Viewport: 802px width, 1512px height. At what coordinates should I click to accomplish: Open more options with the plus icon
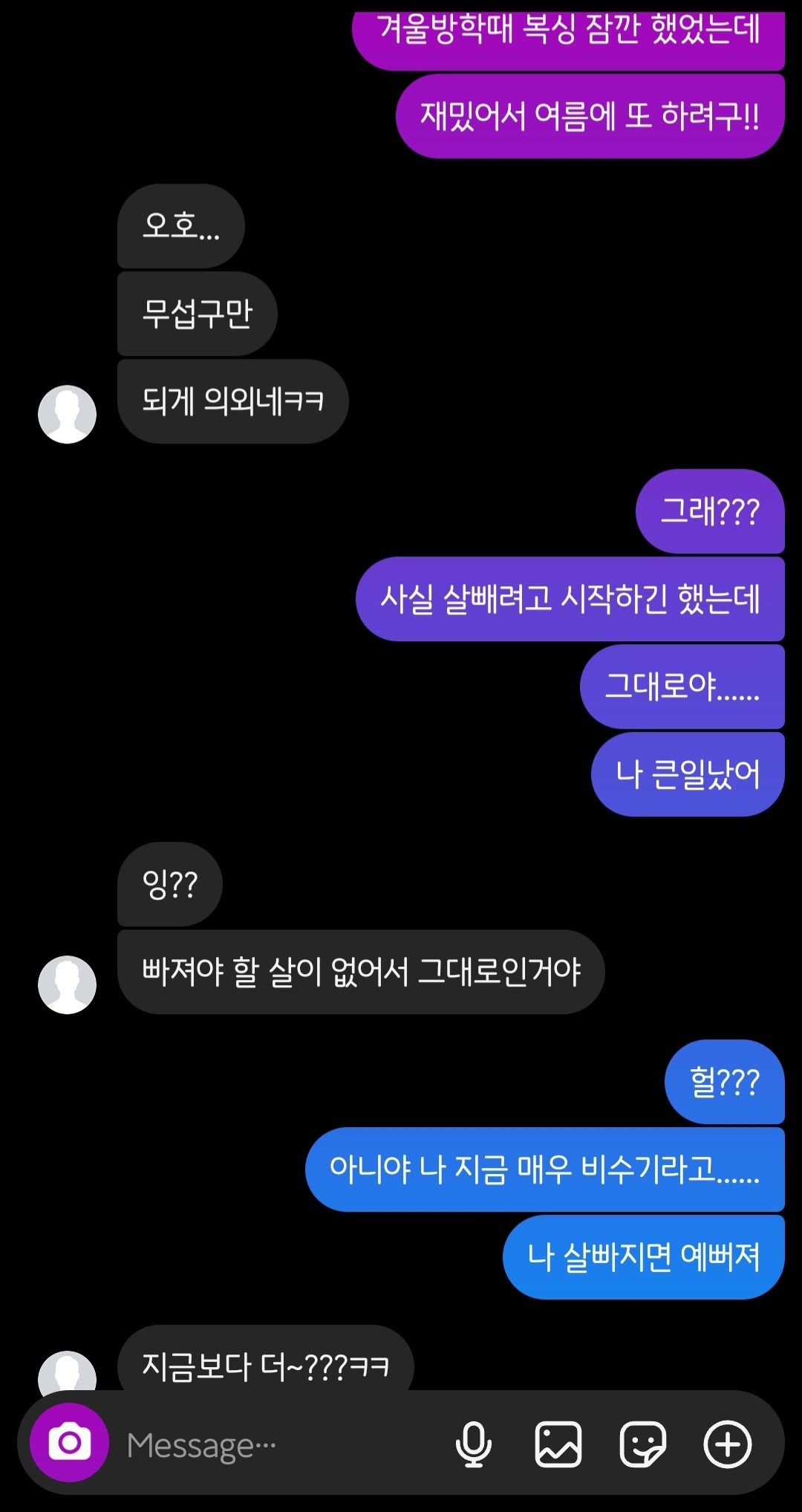click(727, 1444)
